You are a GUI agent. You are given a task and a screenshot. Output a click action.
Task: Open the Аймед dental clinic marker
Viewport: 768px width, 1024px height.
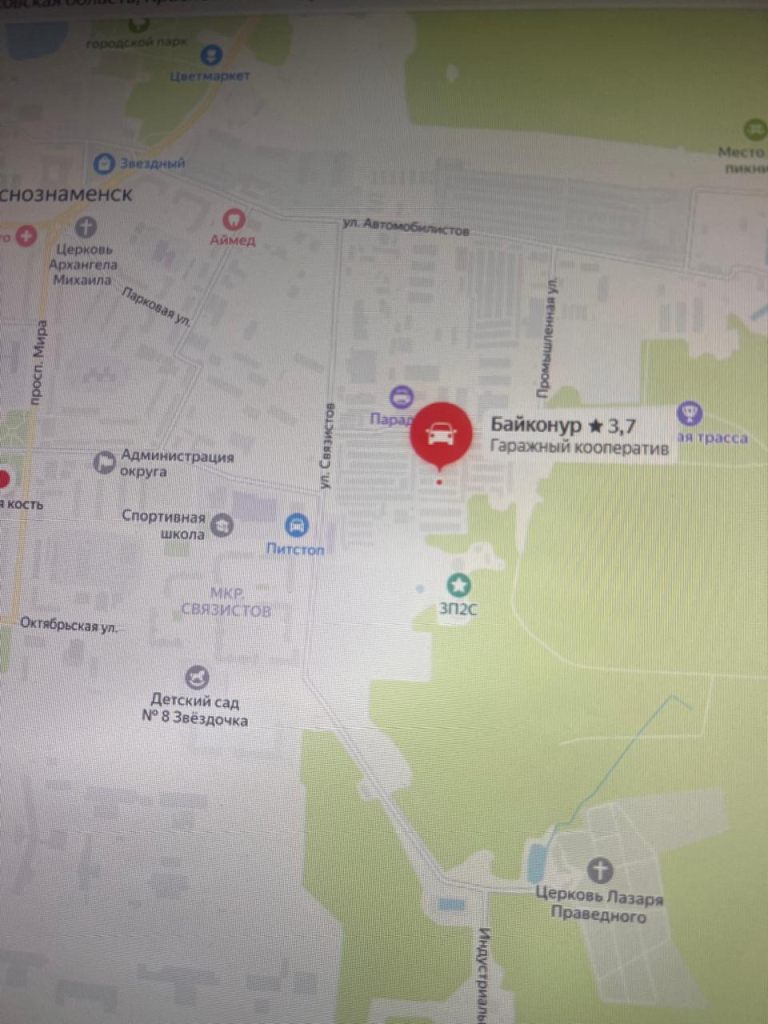point(233,219)
